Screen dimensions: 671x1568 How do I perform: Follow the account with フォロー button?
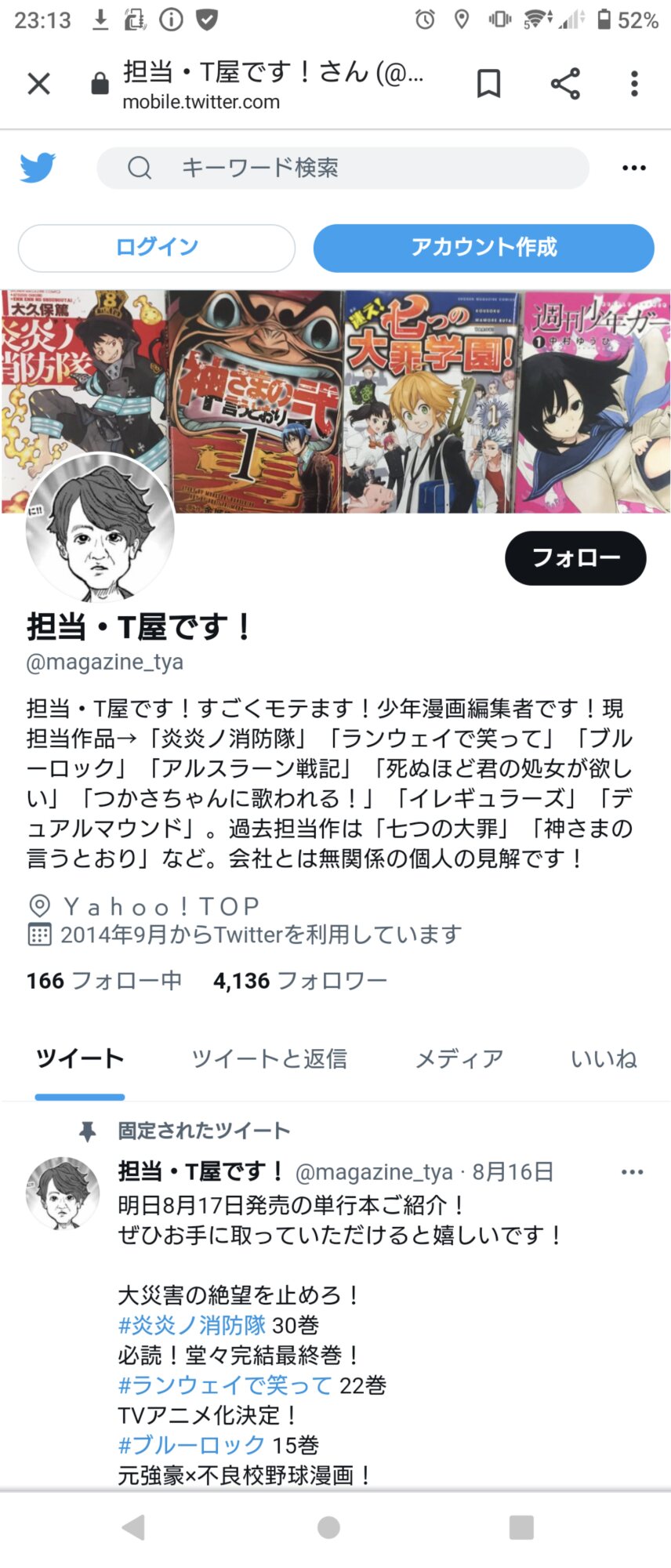575,558
